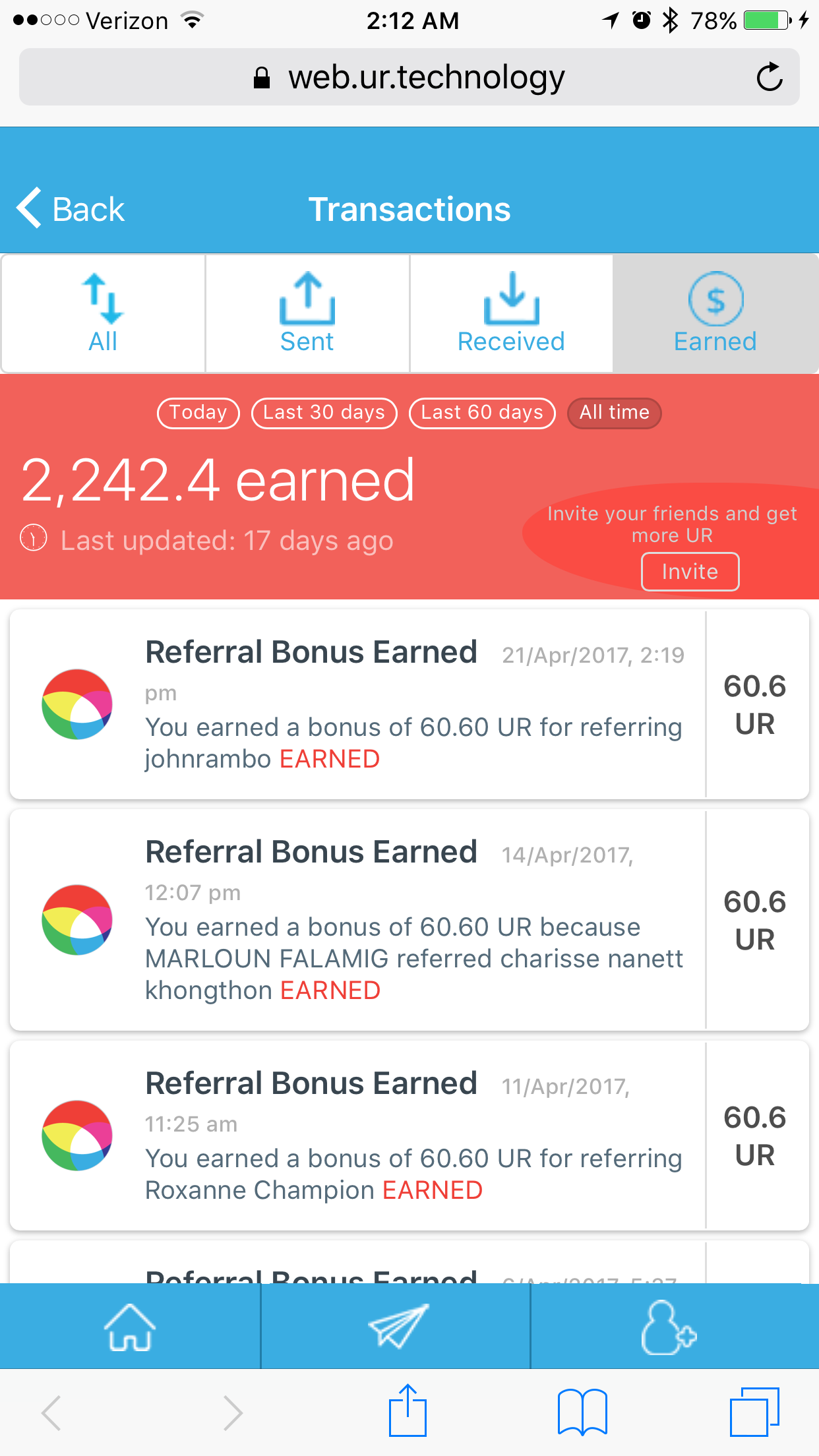This screenshot has height=1456, width=819.
Task: Select the All time filter
Action: [x=615, y=413]
